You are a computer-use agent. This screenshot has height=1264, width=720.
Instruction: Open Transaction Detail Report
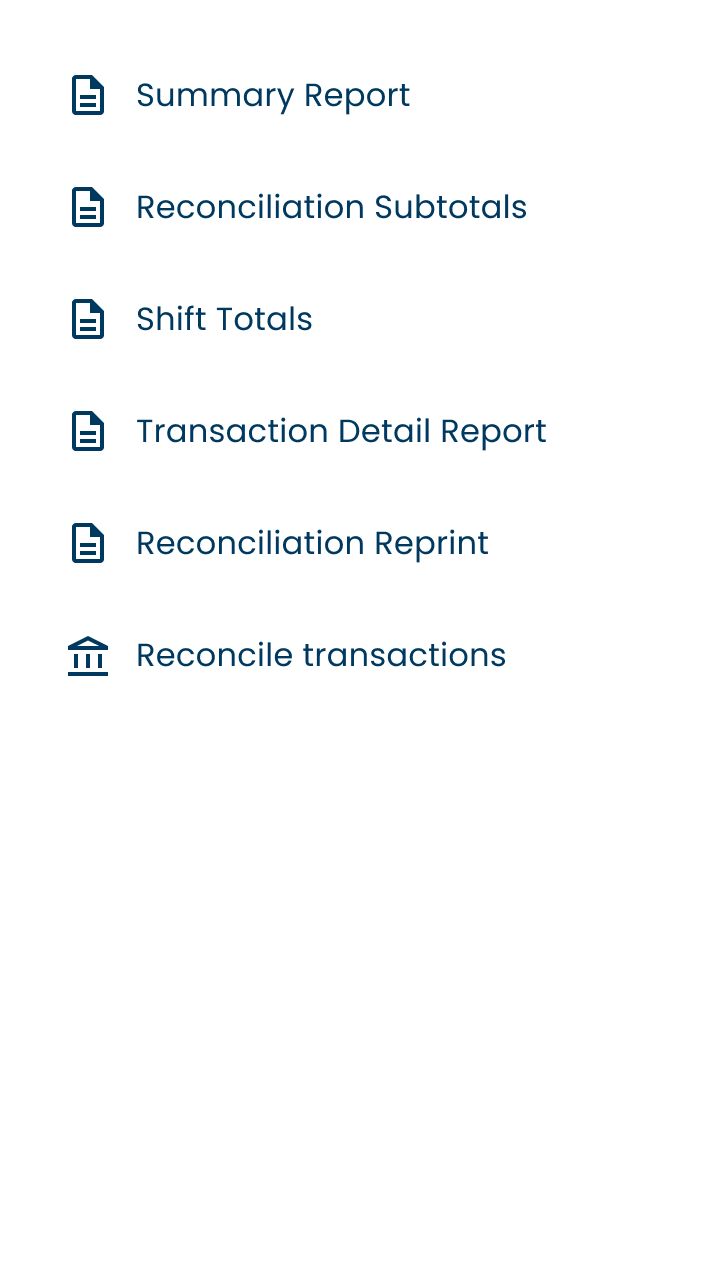[x=341, y=432]
